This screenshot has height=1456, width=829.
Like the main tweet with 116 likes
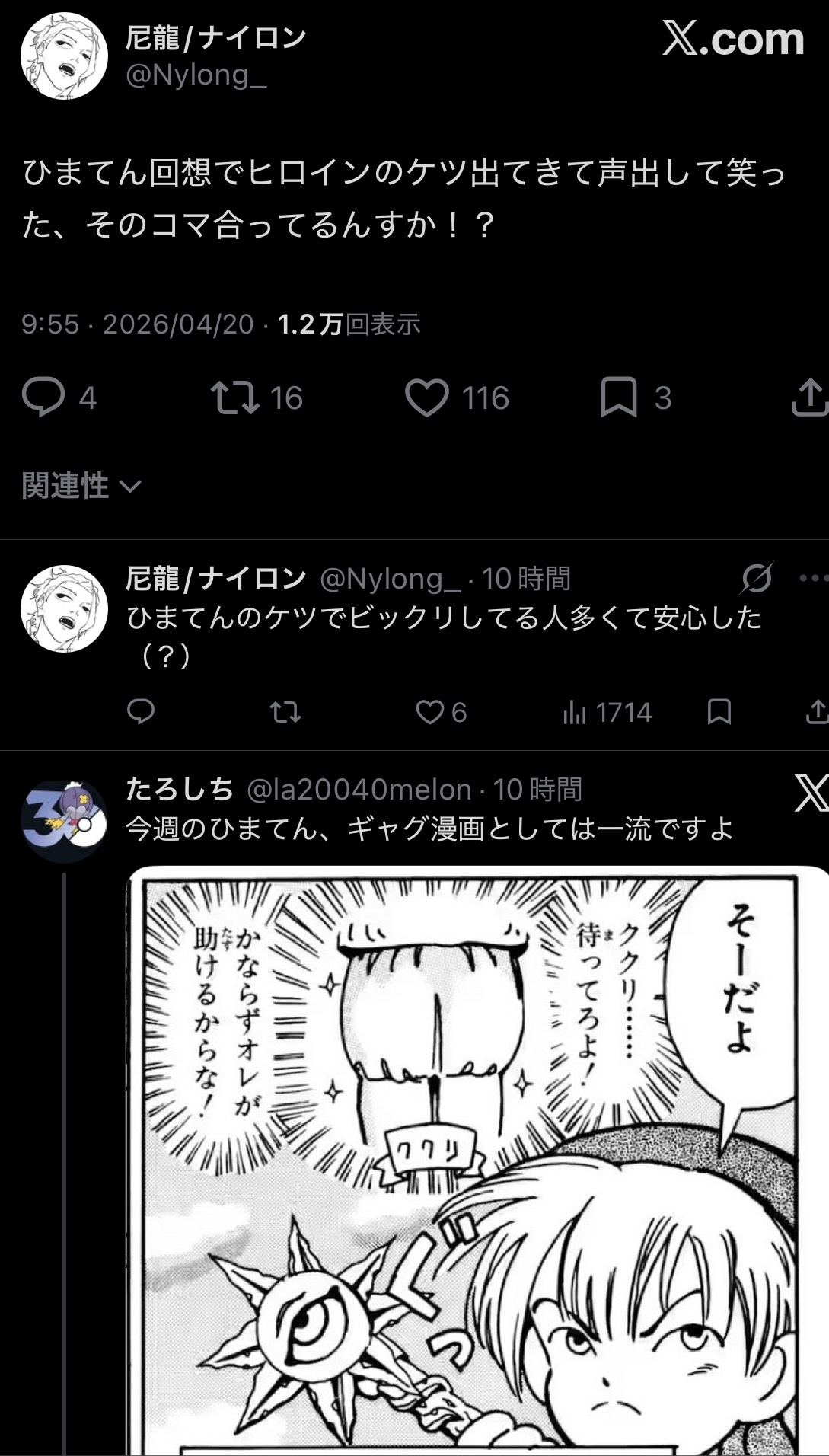pos(426,398)
